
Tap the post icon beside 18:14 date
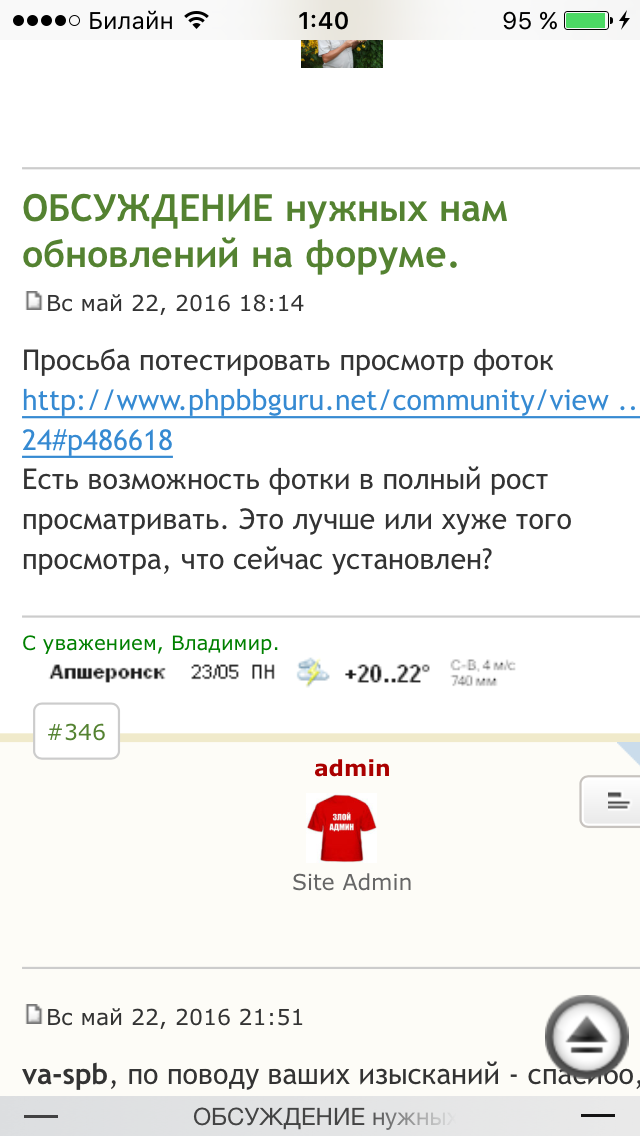coord(33,301)
